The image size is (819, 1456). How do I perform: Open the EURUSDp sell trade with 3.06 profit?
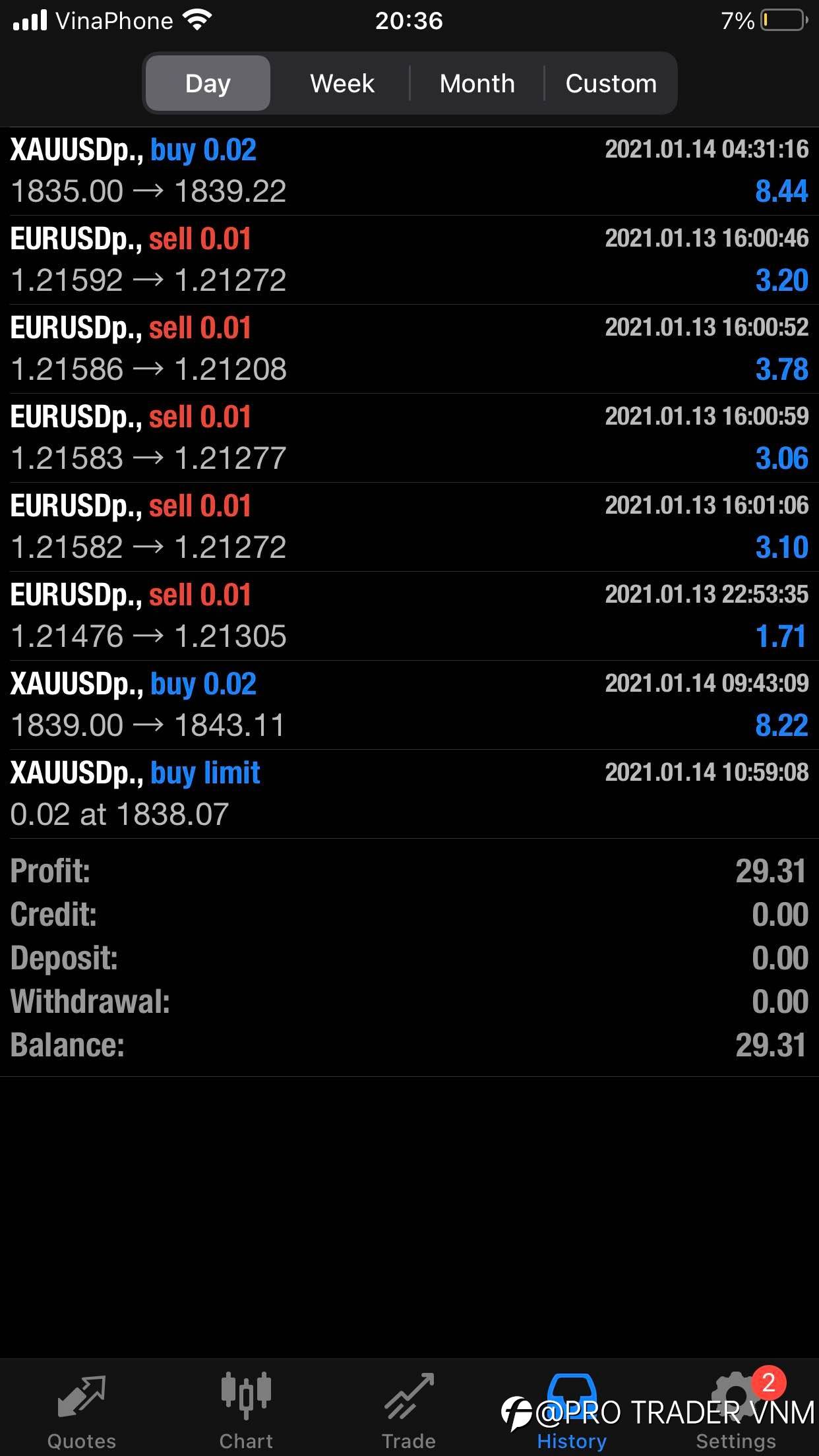[409, 438]
